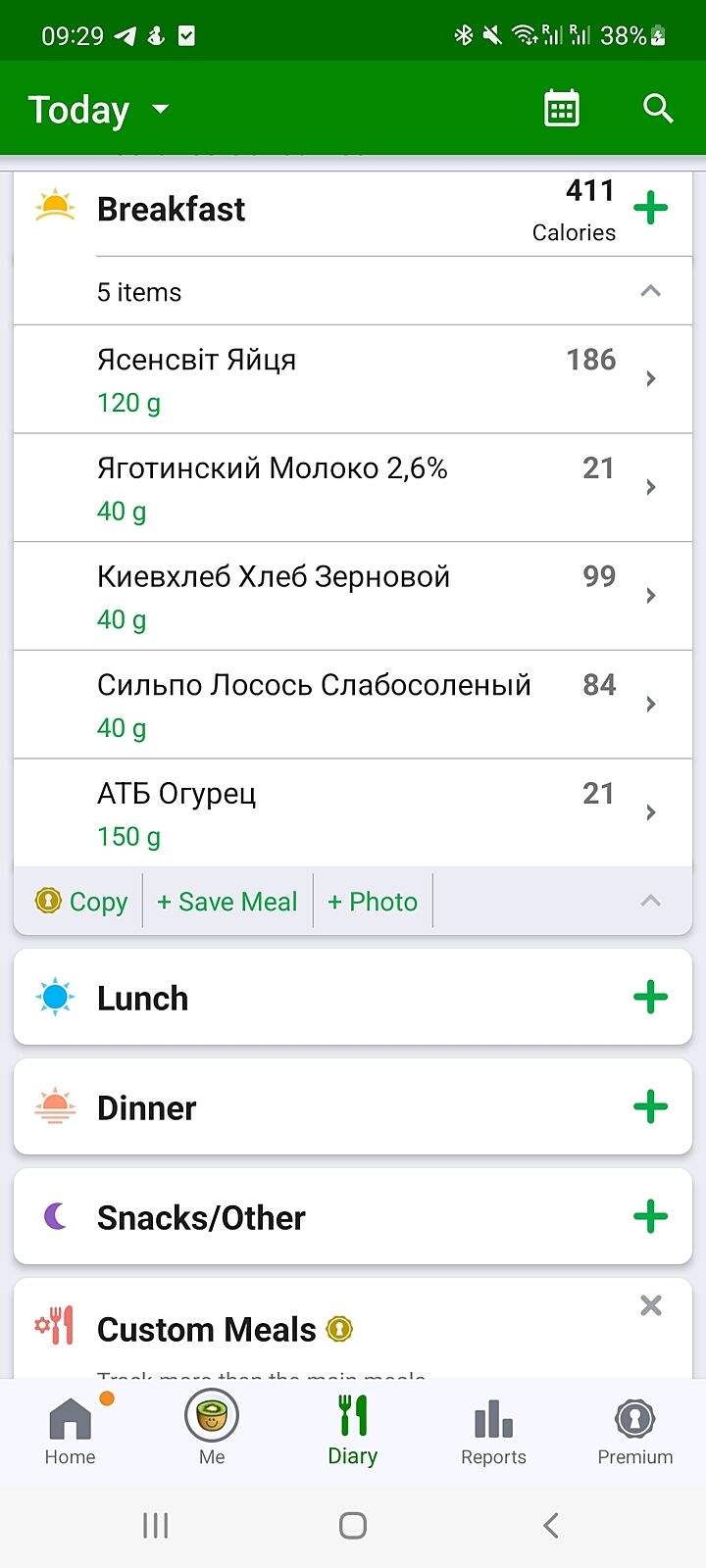View Киевхлеб Хлеб Зерновой details
Viewport: 706px width, 1568px height.
353,596
